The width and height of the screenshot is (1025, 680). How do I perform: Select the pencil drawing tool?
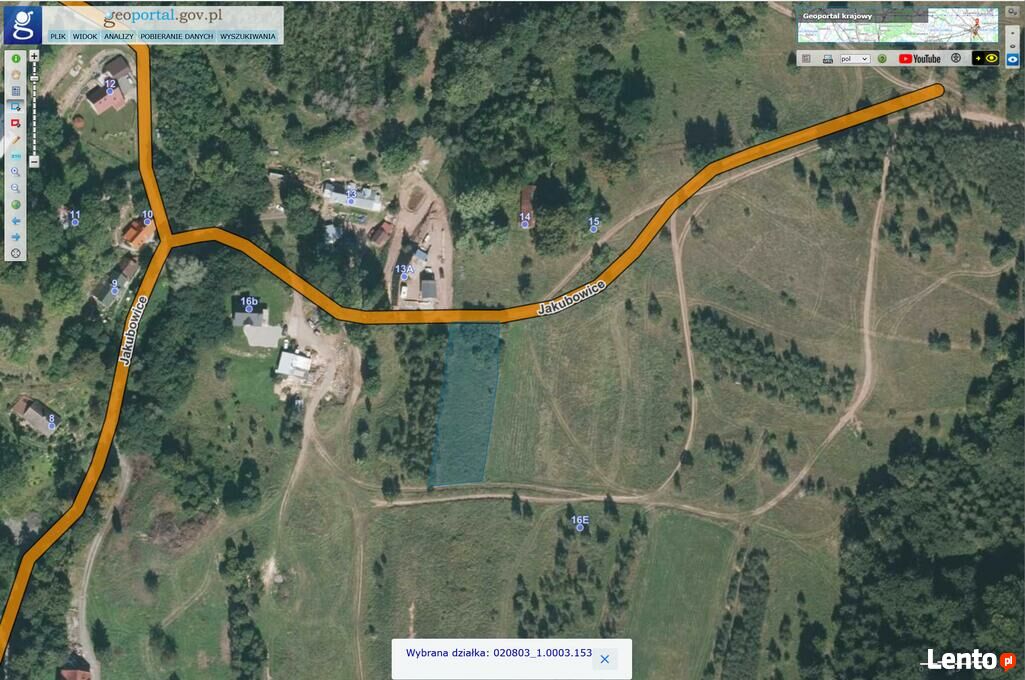click(x=15, y=139)
